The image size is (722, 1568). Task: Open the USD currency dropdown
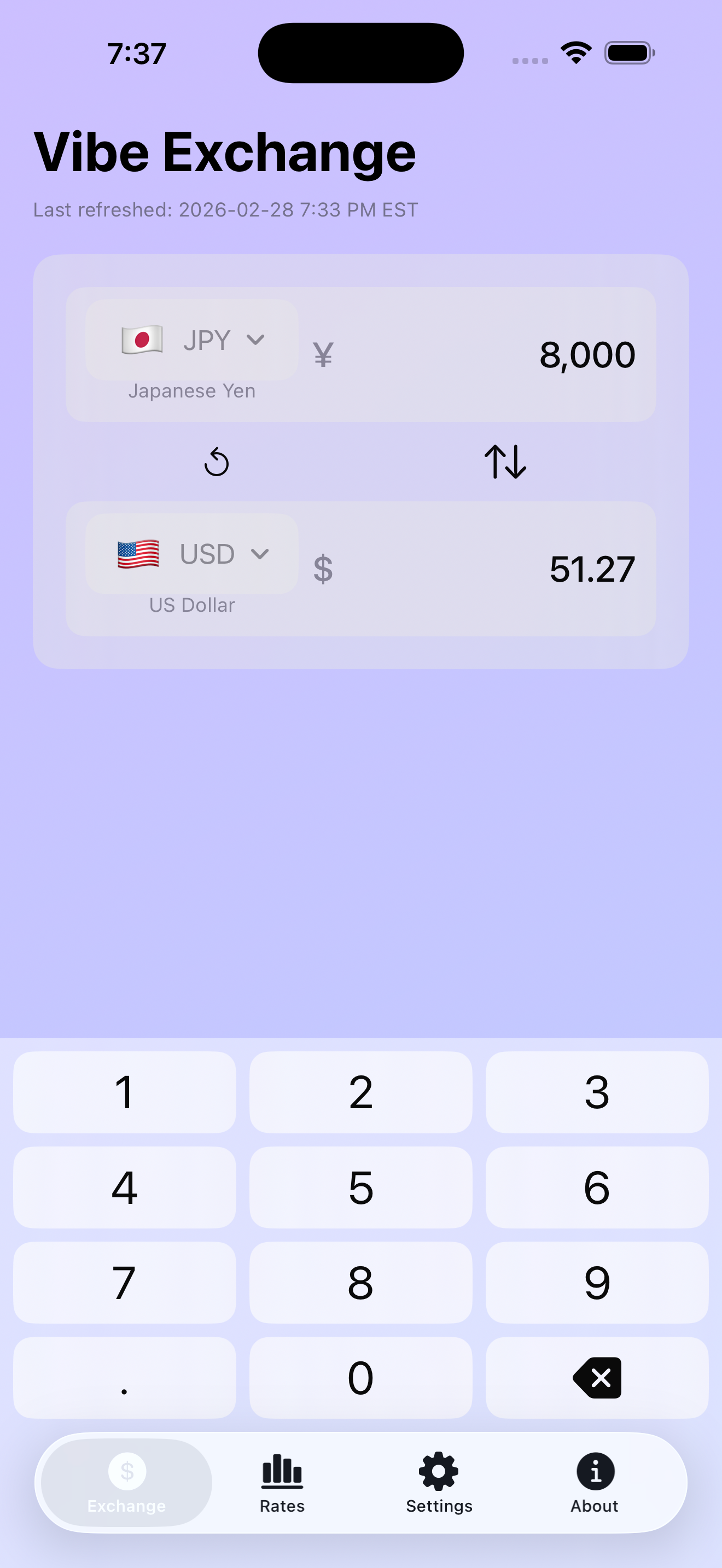[193, 554]
